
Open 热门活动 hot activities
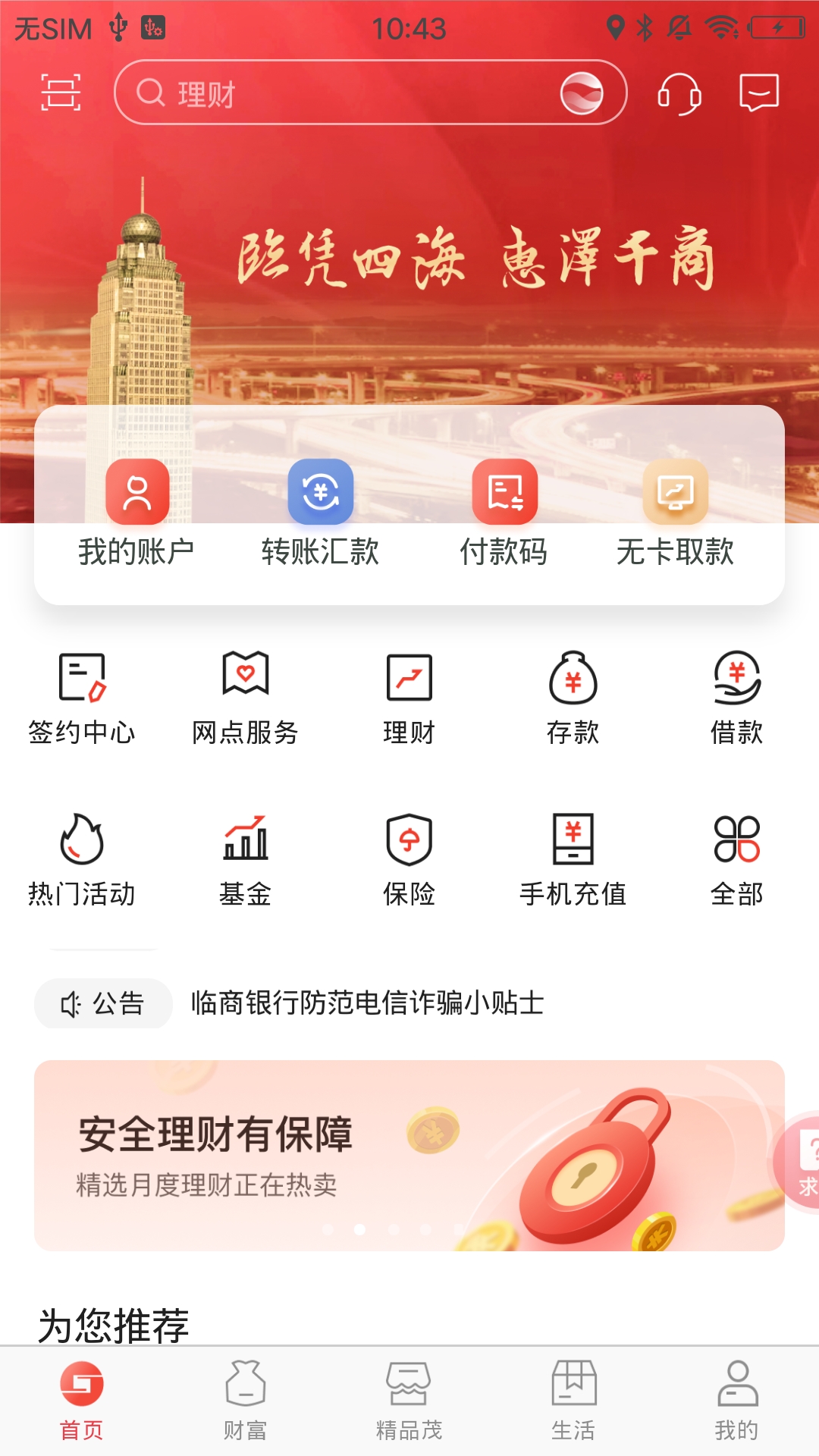point(80,857)
